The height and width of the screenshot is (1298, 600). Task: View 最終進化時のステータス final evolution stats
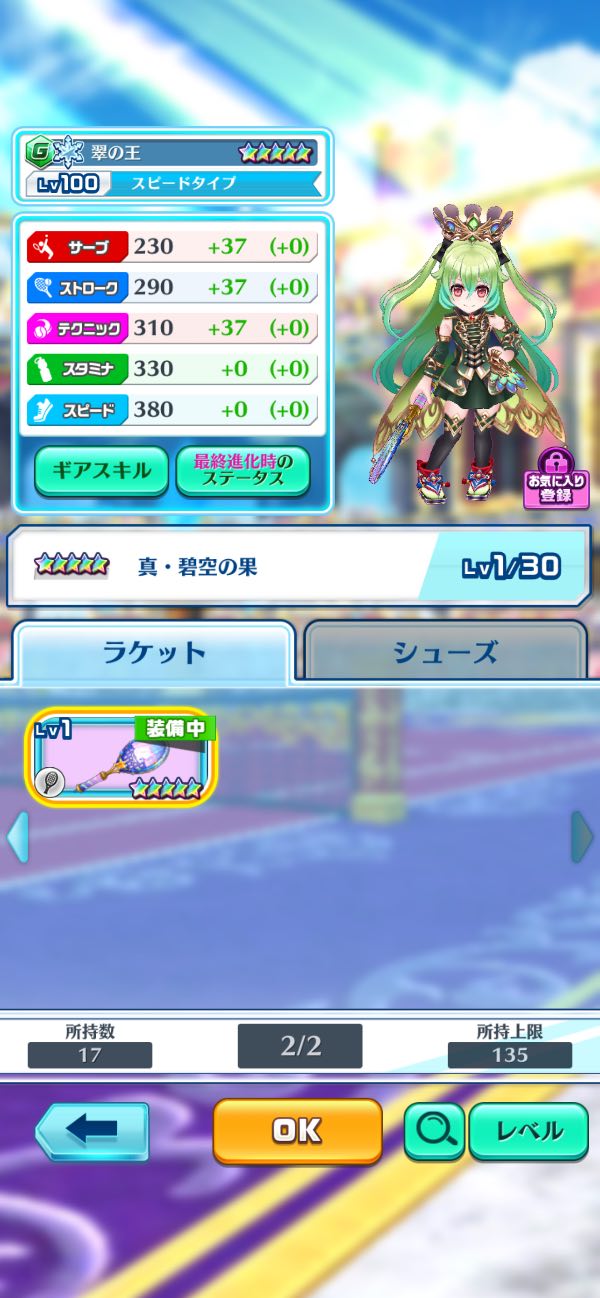coord(243,471)
